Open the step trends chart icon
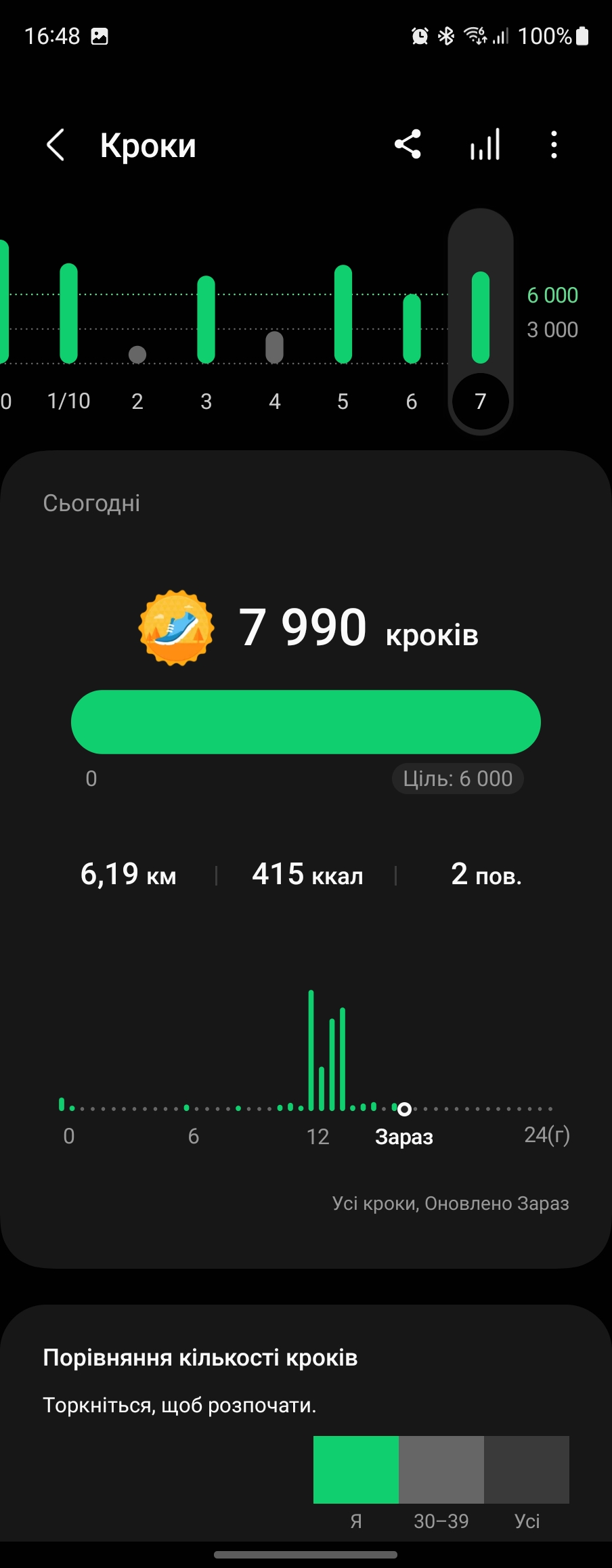612x1568 pixels. 485,145
